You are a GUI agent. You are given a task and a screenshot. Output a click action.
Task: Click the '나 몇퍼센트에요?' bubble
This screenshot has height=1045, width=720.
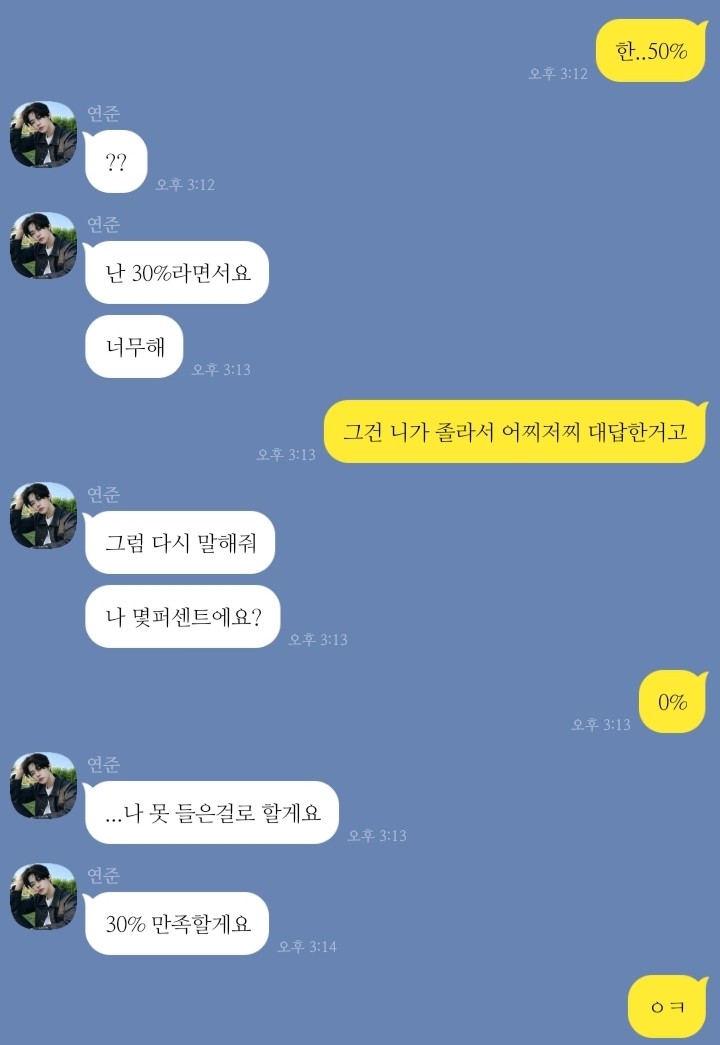pyautogui.click(x=183, y=617)
